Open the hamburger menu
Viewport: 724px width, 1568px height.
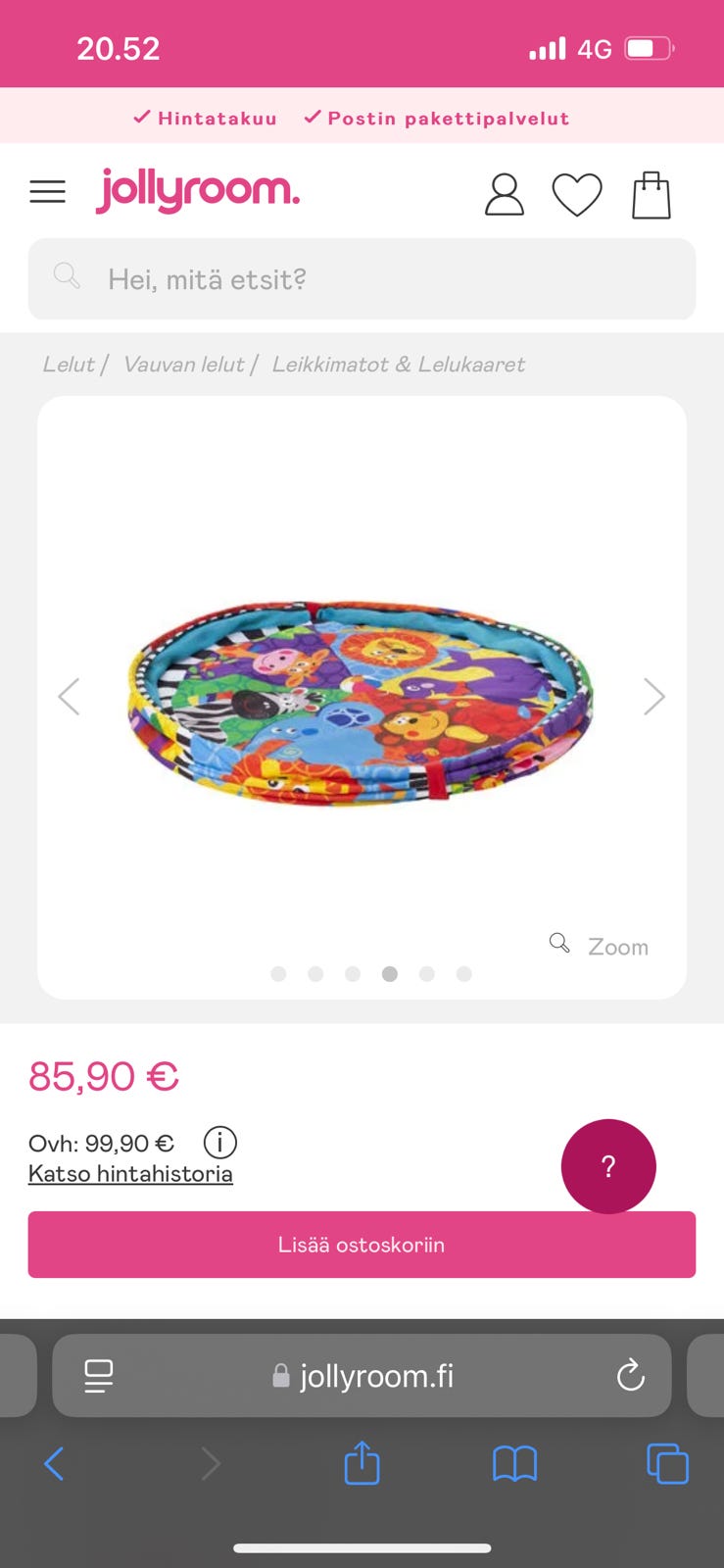pyautogui.click(x=47, y=191)
